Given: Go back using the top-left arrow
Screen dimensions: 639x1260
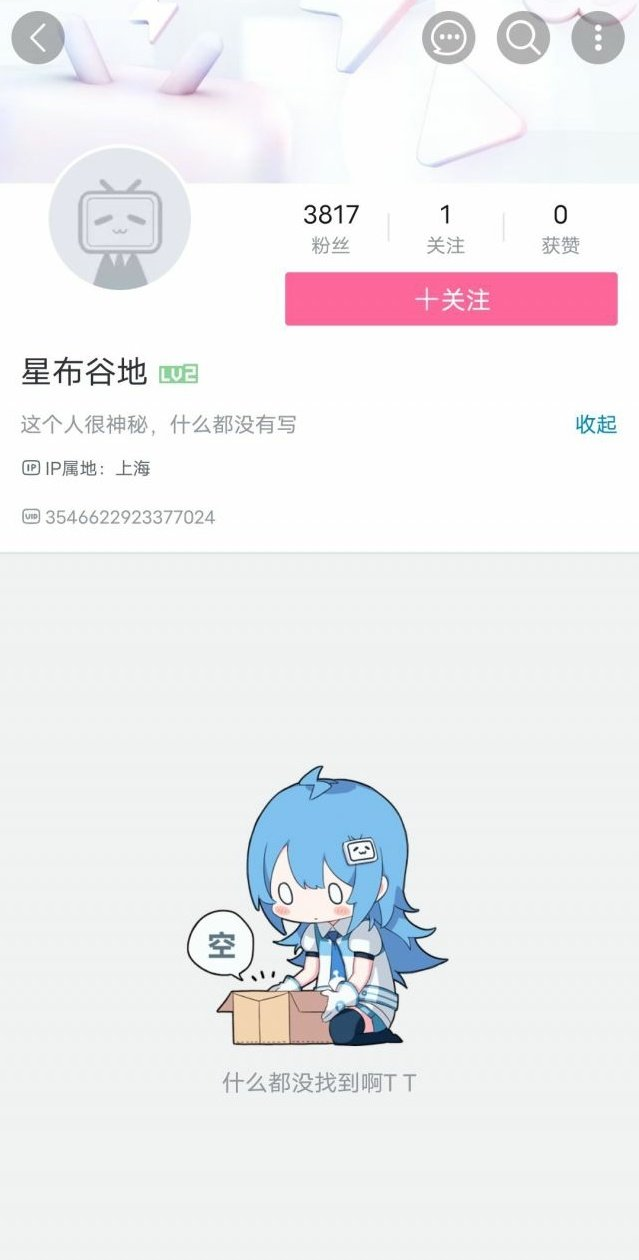Looking at the screenshot, I should pyautogui.click(x=38, y=38).
